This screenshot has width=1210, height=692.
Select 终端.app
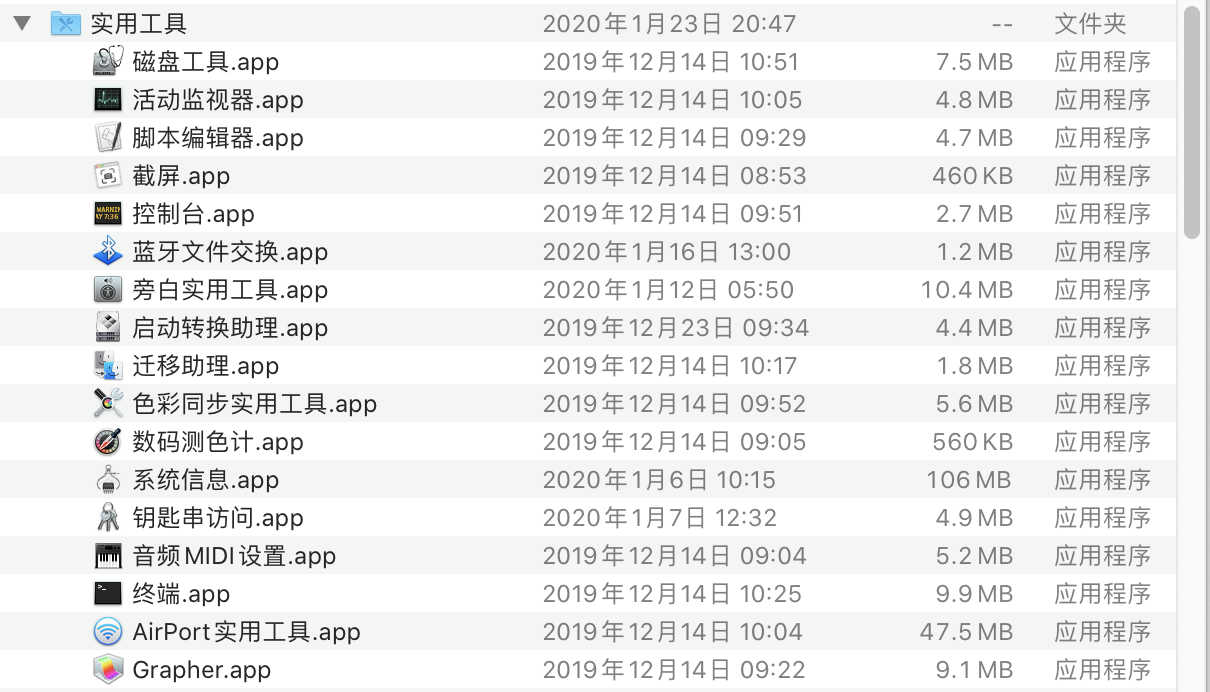(181, 594)
